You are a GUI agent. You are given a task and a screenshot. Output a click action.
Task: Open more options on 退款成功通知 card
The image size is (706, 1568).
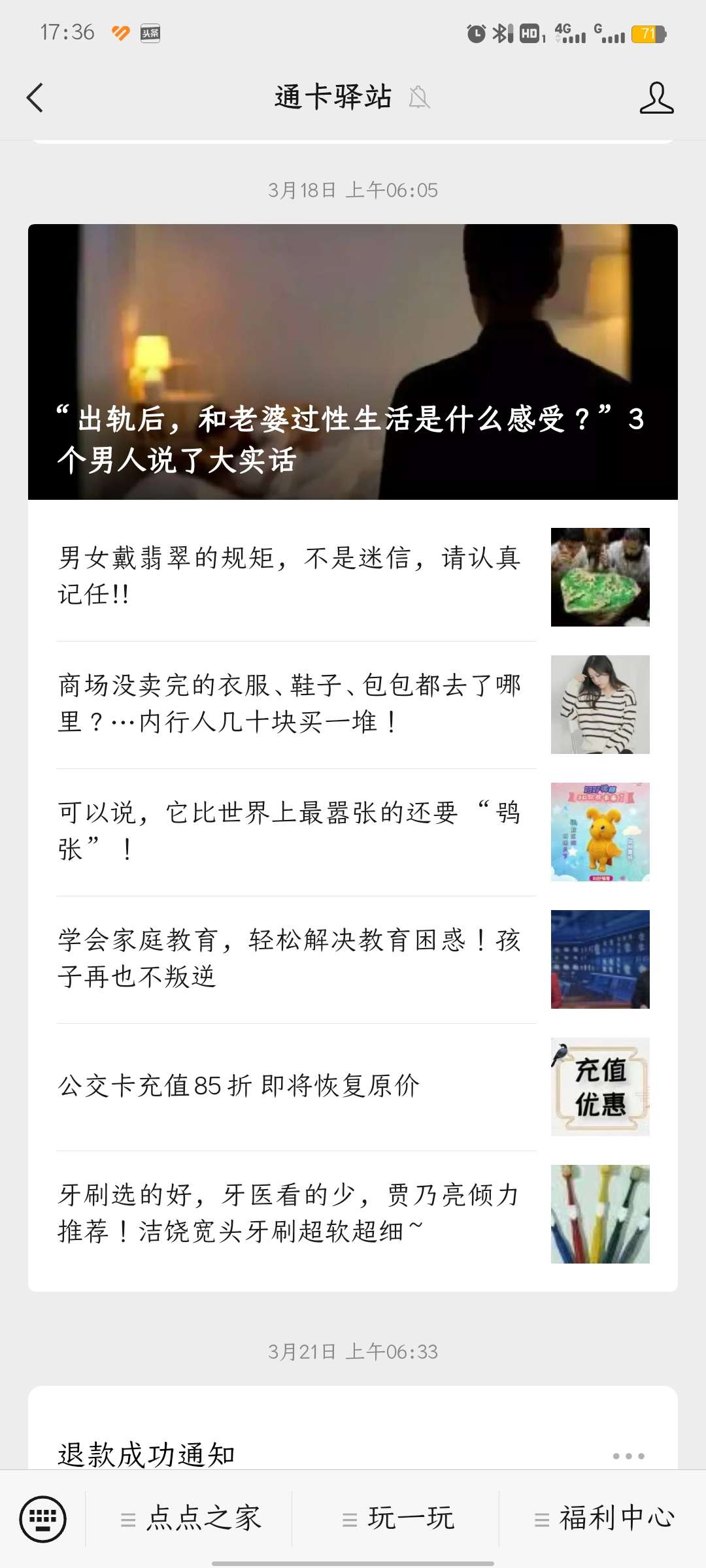coord(628,1456)
